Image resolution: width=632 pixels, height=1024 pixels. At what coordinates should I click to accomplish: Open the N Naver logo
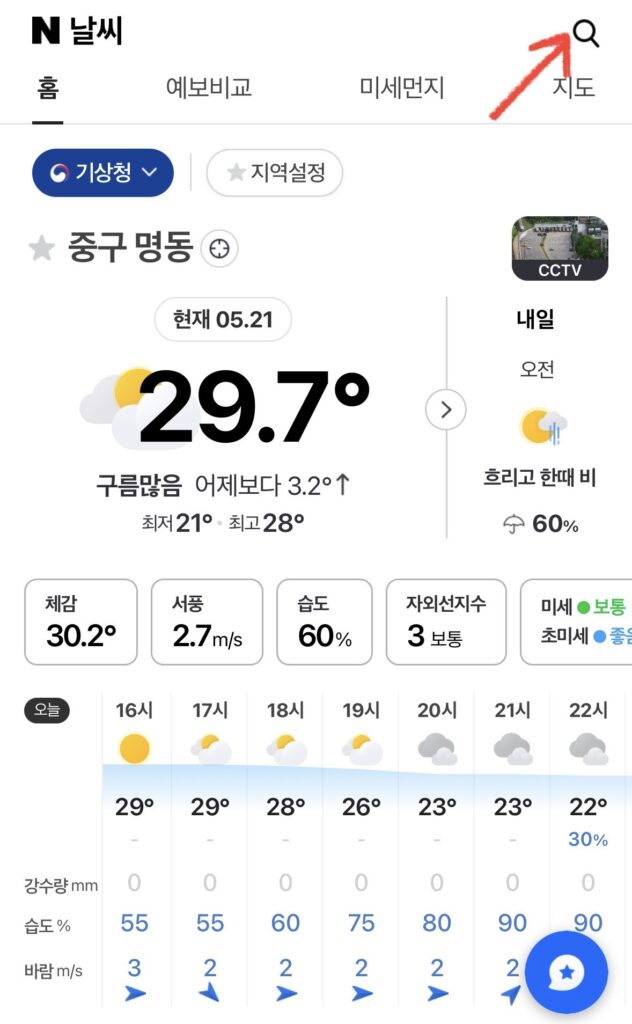tap(45, 31)
